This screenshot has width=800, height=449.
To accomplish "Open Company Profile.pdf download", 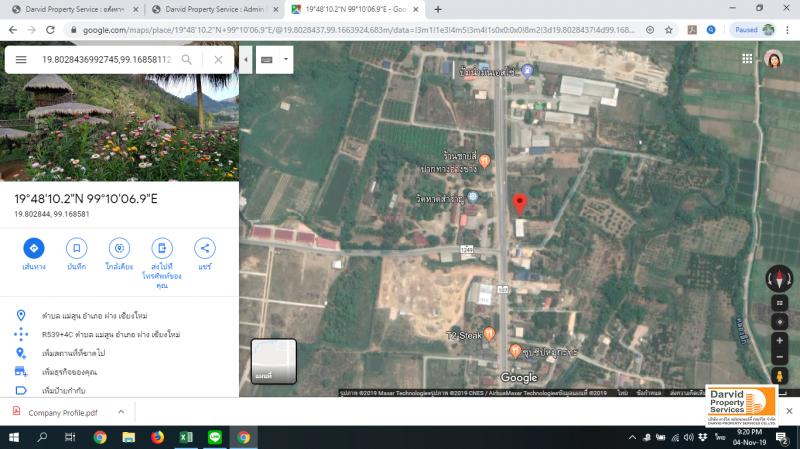I will pyautogui.click(x=62, y=412).
